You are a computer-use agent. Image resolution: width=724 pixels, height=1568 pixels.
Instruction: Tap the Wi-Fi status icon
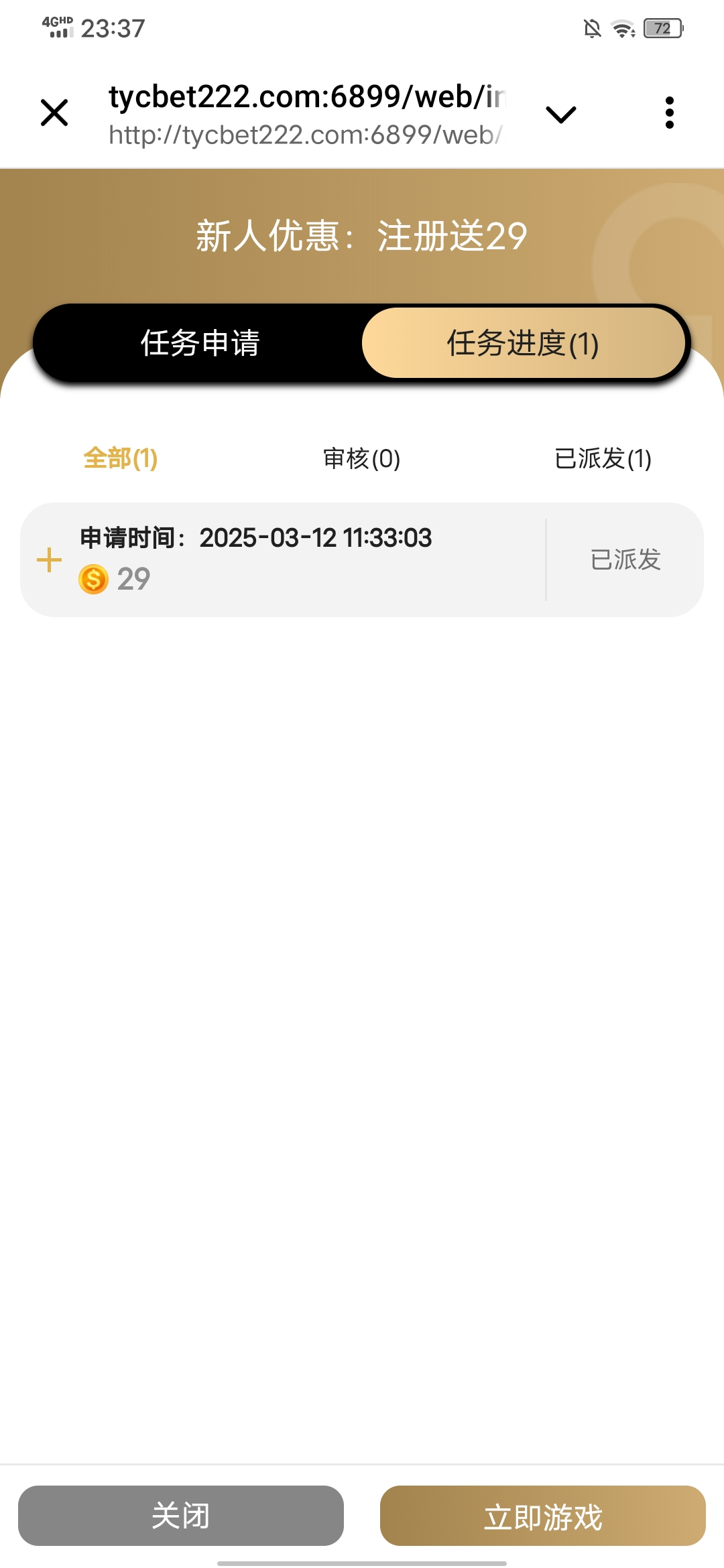click(x=624, y=28)
